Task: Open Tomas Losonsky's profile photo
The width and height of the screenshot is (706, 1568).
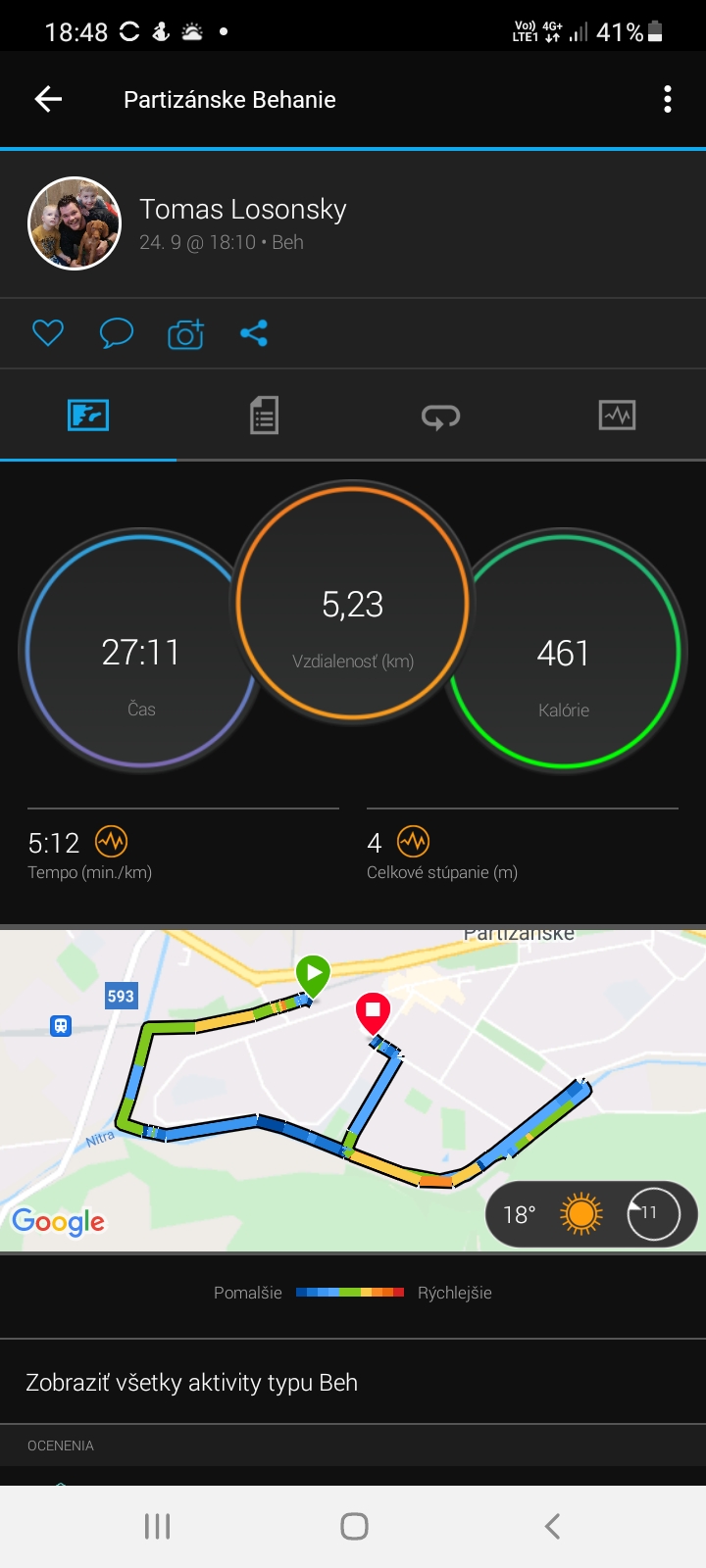Action: pos(75,223)
